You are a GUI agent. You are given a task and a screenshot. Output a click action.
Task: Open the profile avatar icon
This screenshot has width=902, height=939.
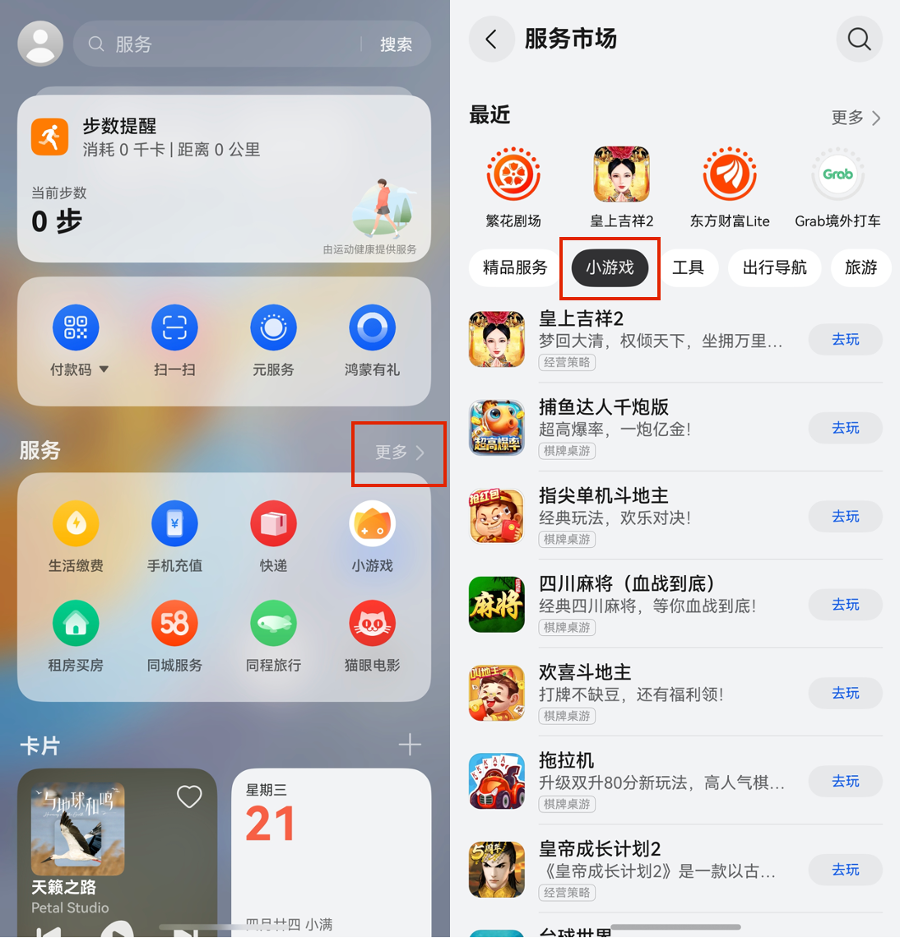pos(40,44)
